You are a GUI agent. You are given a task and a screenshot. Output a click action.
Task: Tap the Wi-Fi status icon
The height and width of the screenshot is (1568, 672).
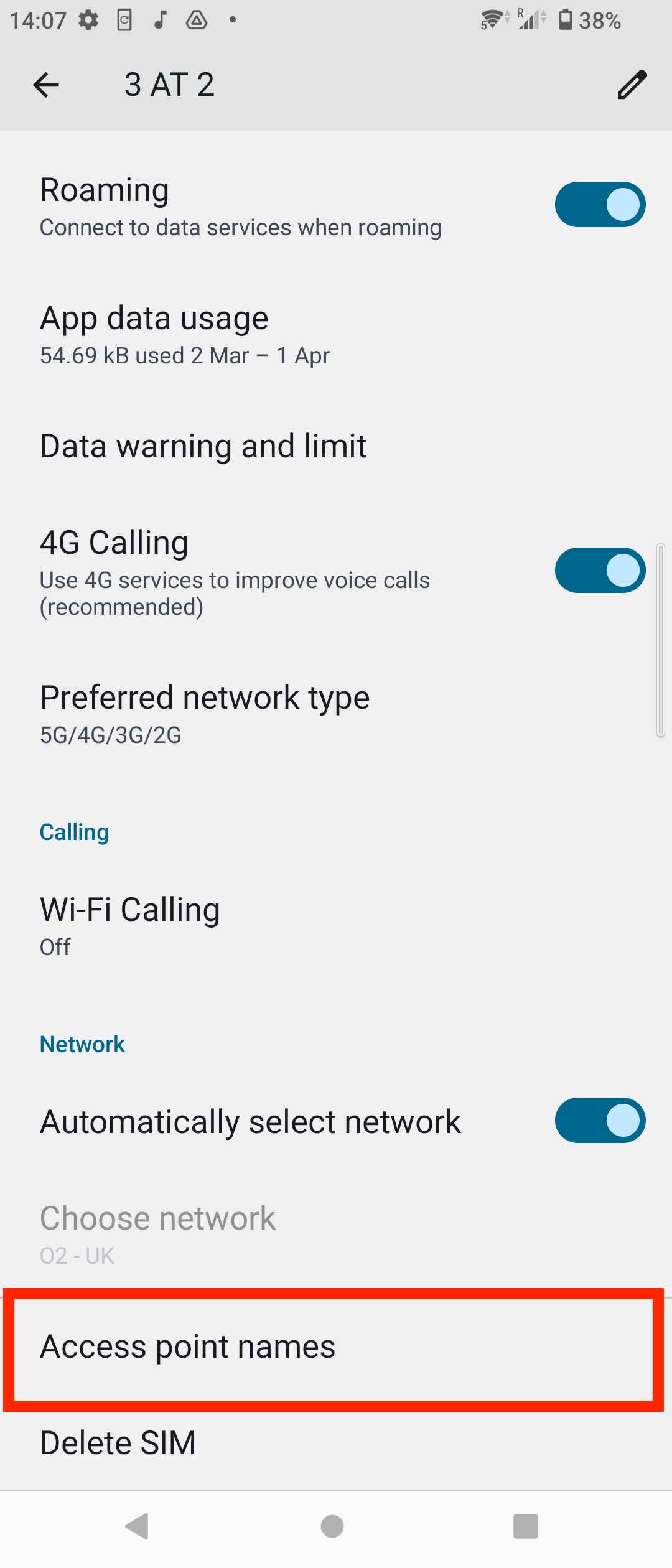pyautogui.click(x=491, y=20)
